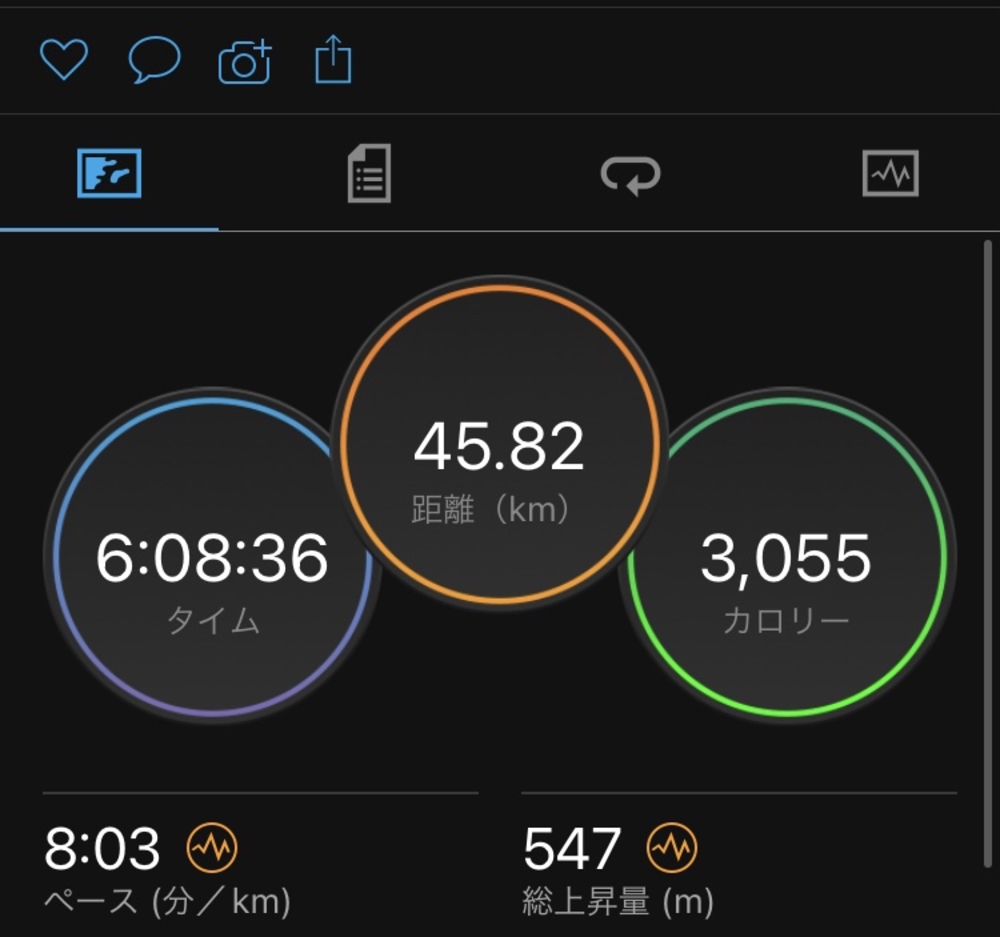Add a photo with the camera icon

pyautogui.click(x=245, y=62)
